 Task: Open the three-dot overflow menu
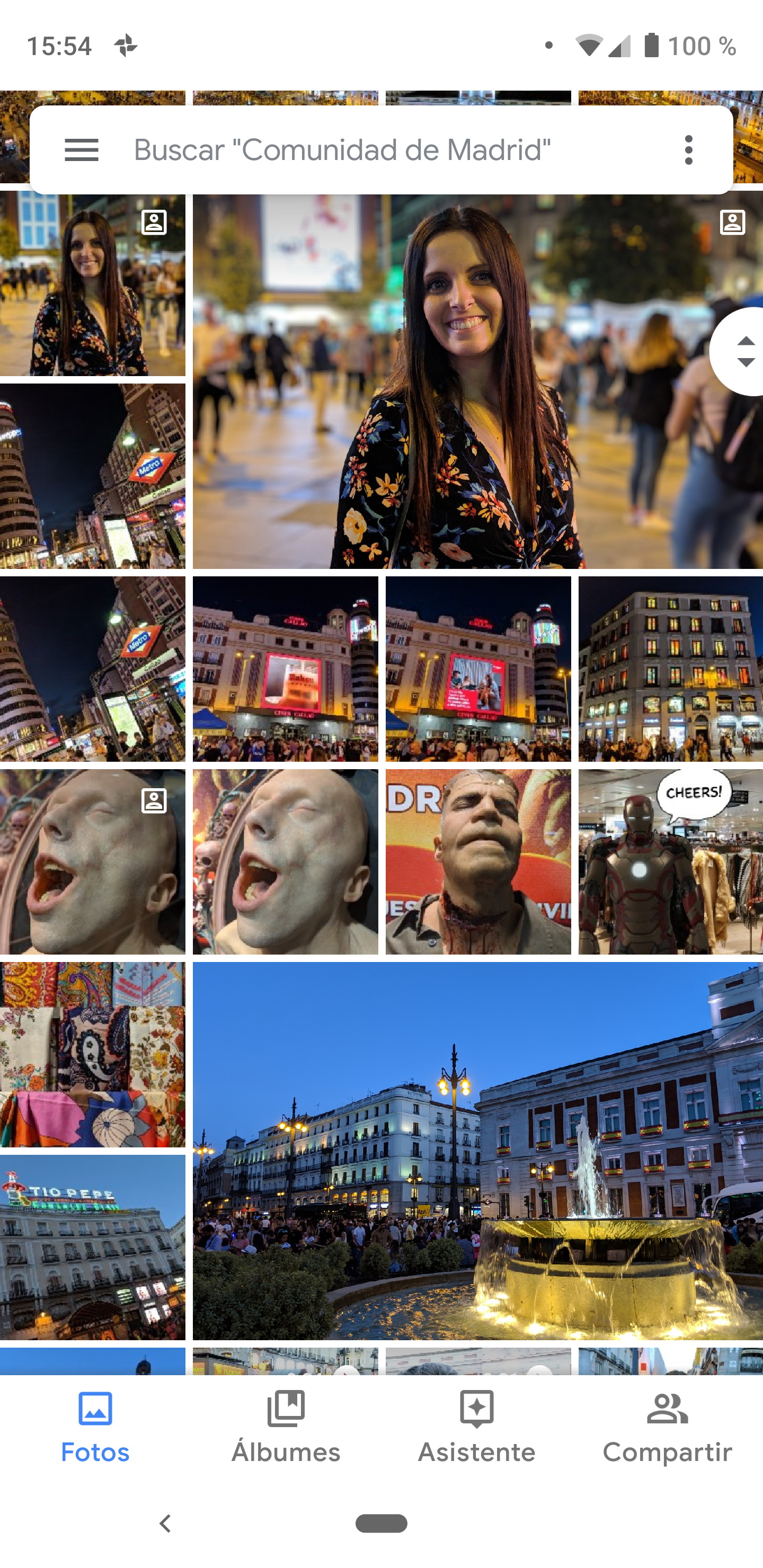click(688, 150)
